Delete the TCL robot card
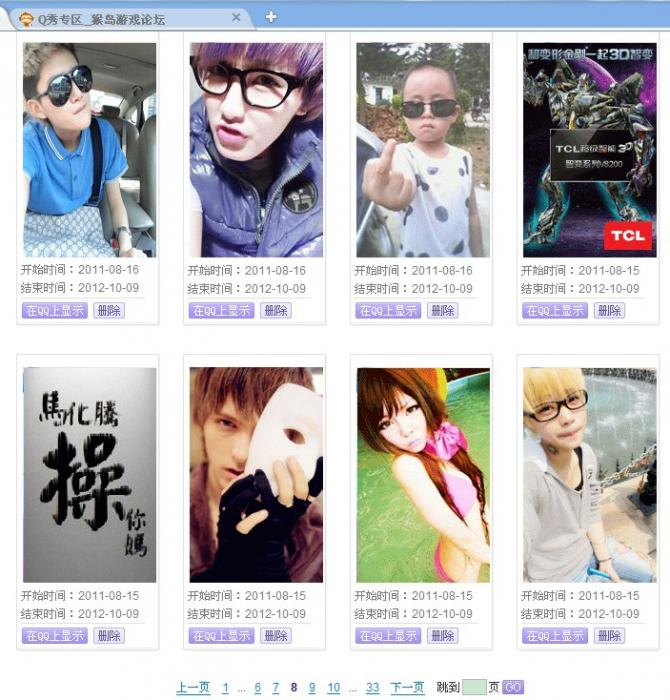 609,311
